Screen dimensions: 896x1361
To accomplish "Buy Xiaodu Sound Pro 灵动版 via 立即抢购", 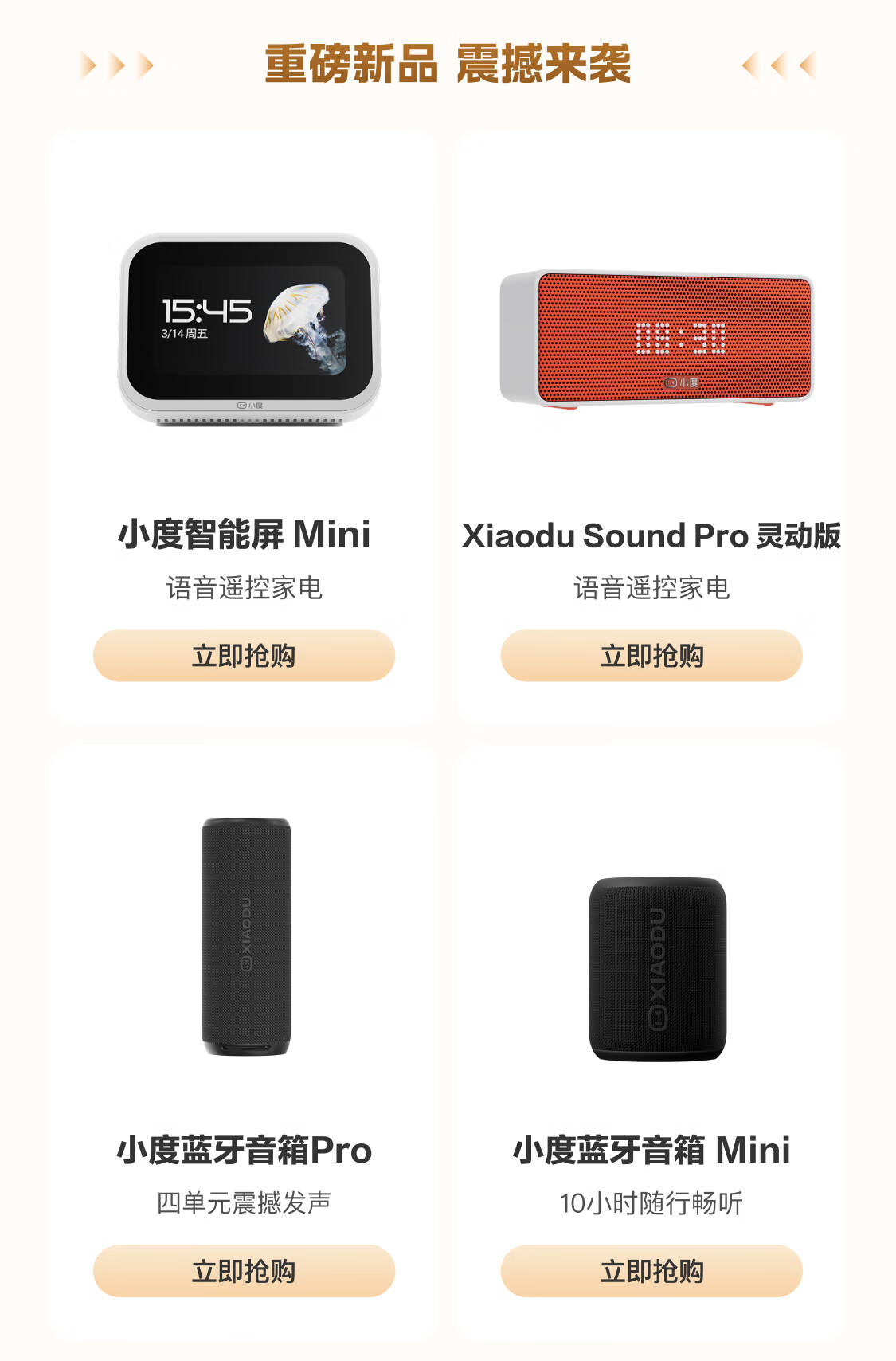I will pos(651,656).
